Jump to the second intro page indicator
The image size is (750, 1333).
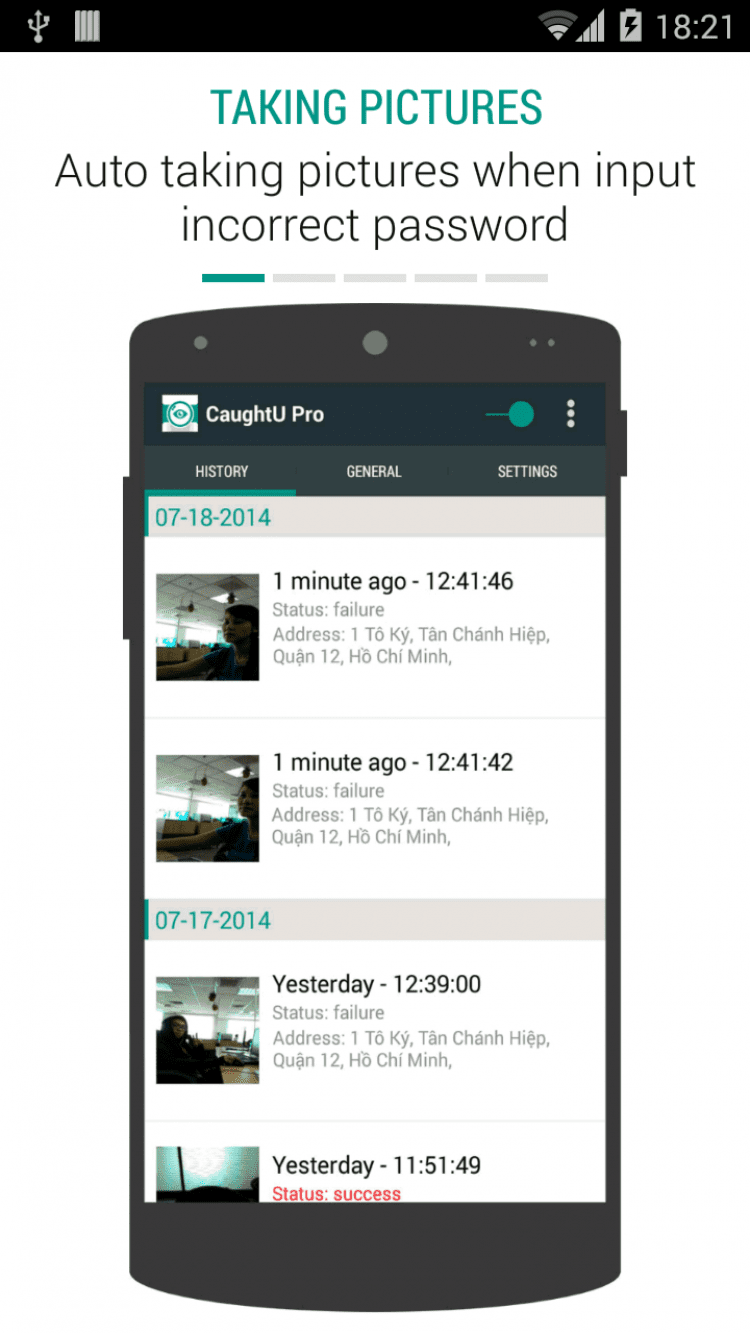click(304, 278)
